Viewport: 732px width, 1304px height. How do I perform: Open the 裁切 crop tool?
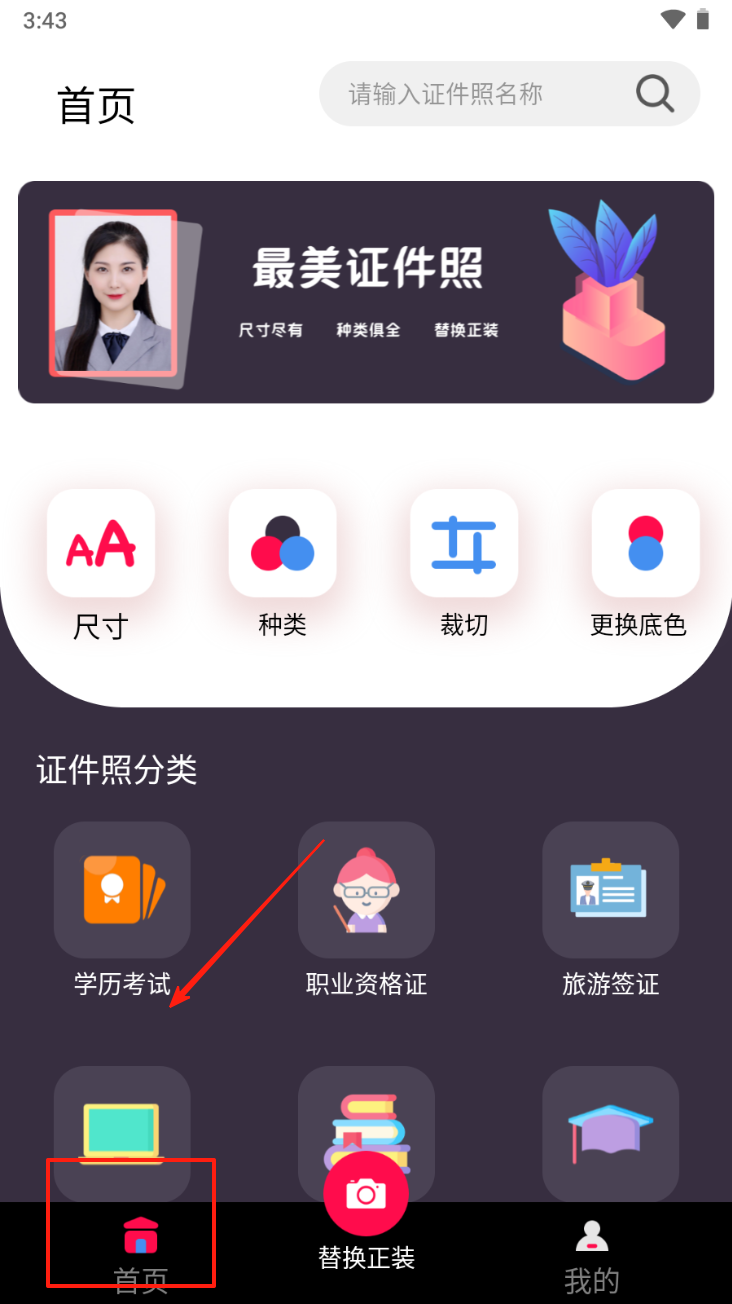click(x=464, y=544)
